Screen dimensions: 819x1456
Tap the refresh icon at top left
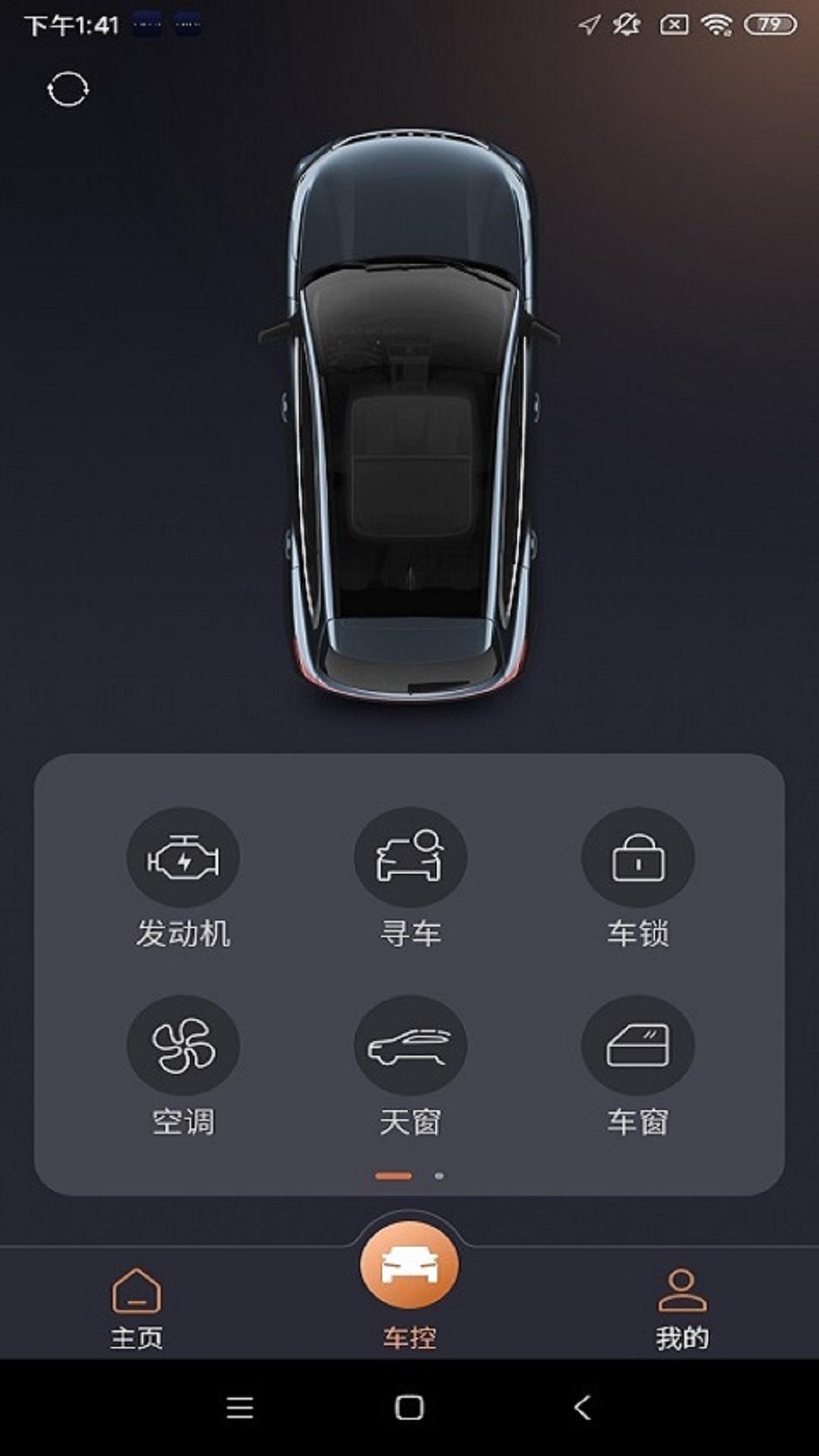tap(67, 89)
